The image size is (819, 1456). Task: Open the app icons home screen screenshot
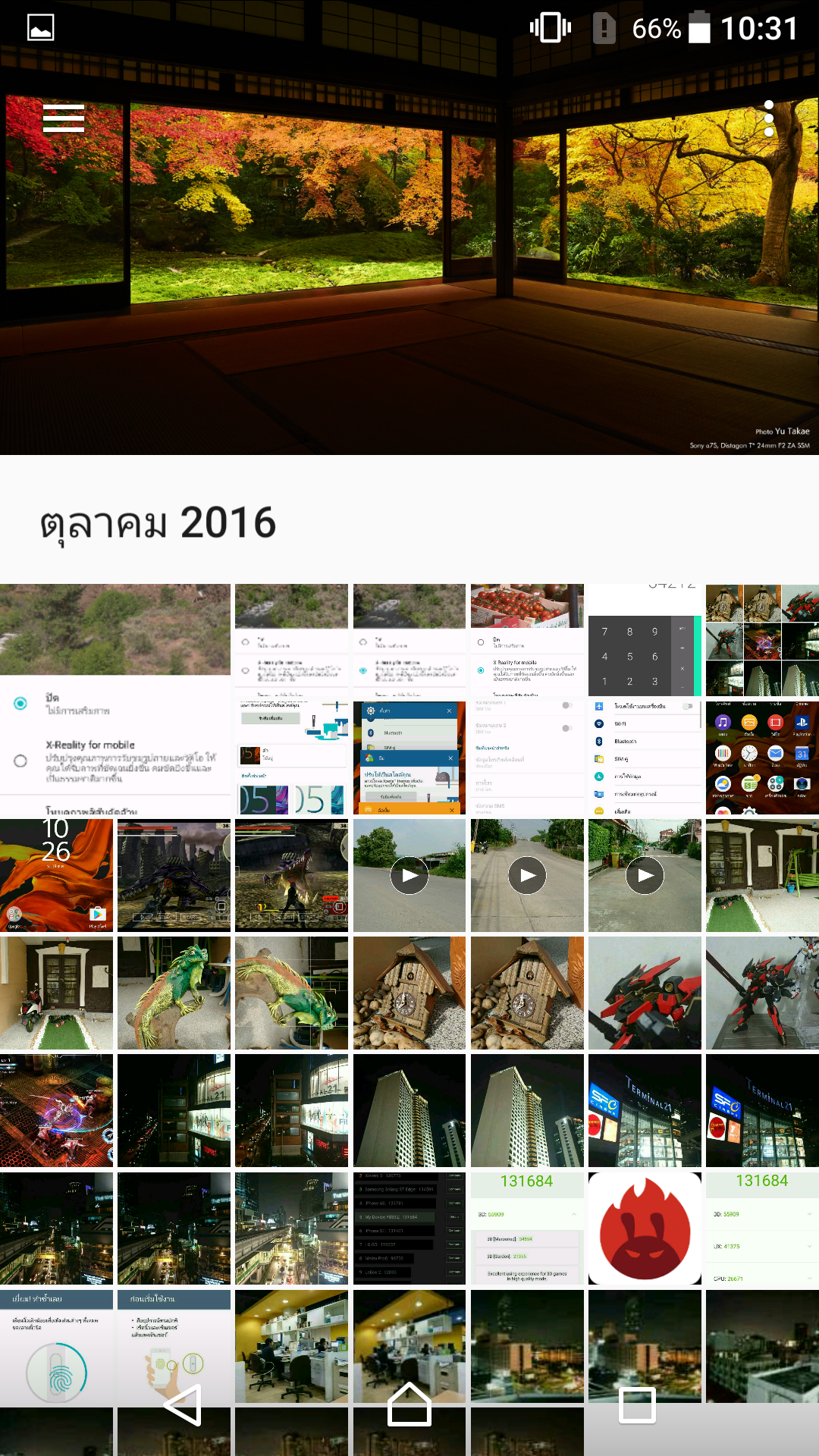coord(762,758)
